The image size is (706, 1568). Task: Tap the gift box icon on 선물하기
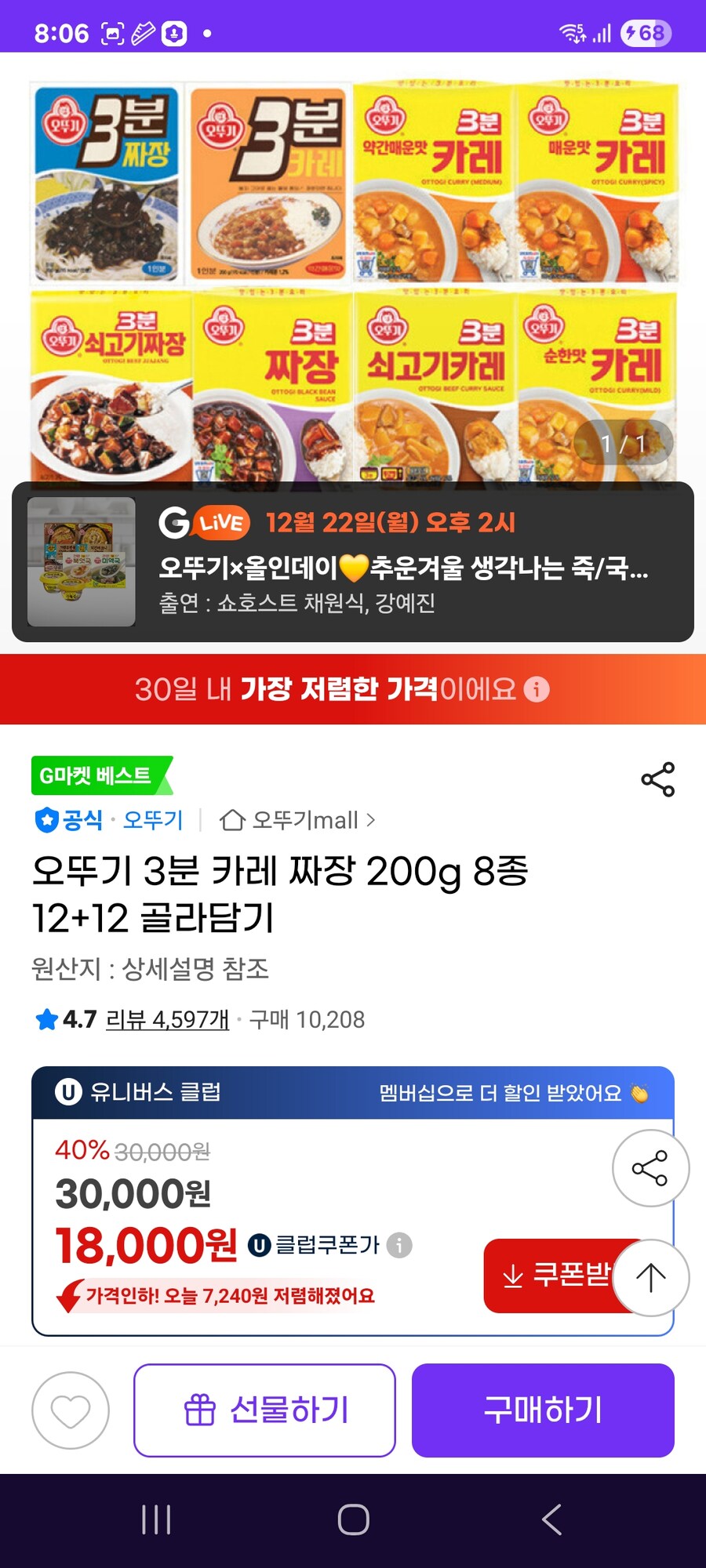202,1409
